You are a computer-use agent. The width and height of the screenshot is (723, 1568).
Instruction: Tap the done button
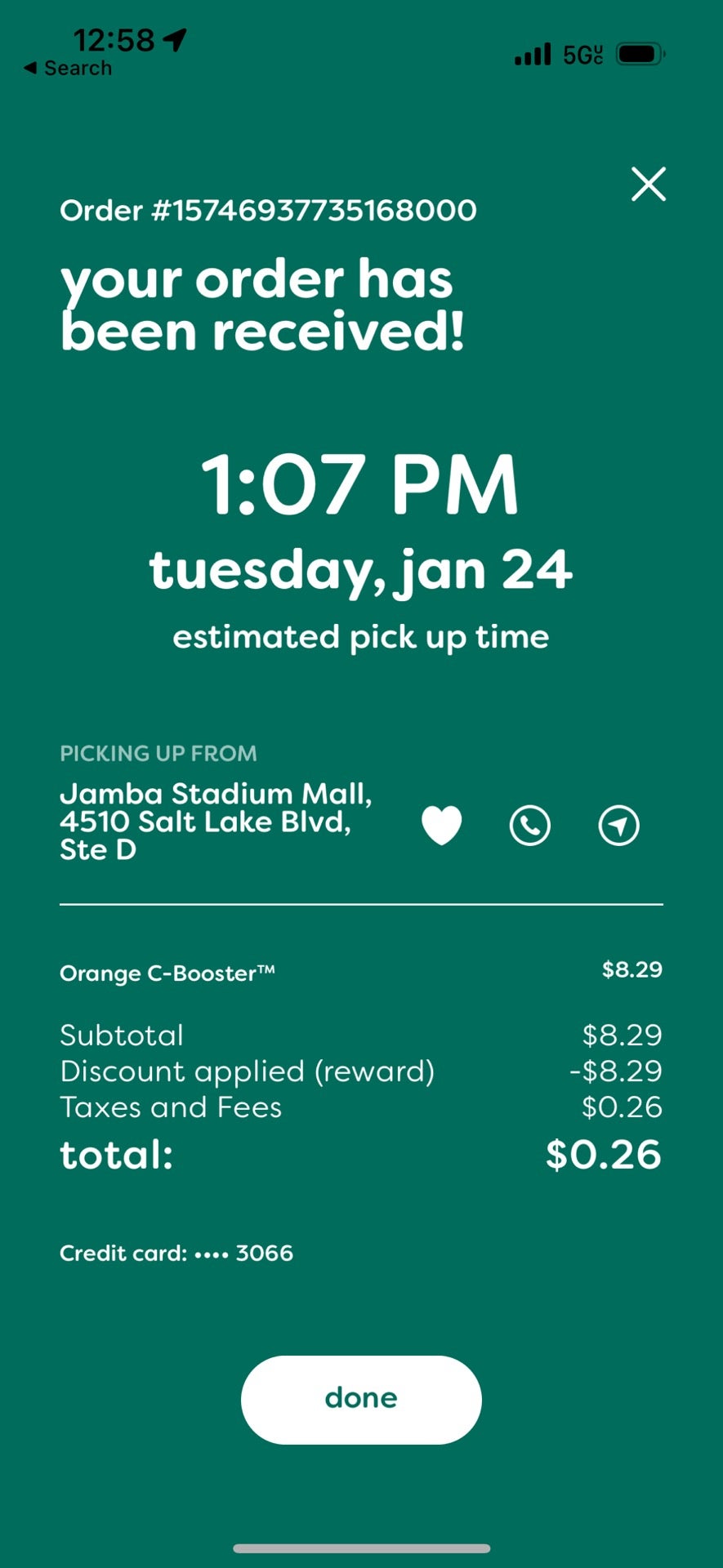pos(361,1399)
